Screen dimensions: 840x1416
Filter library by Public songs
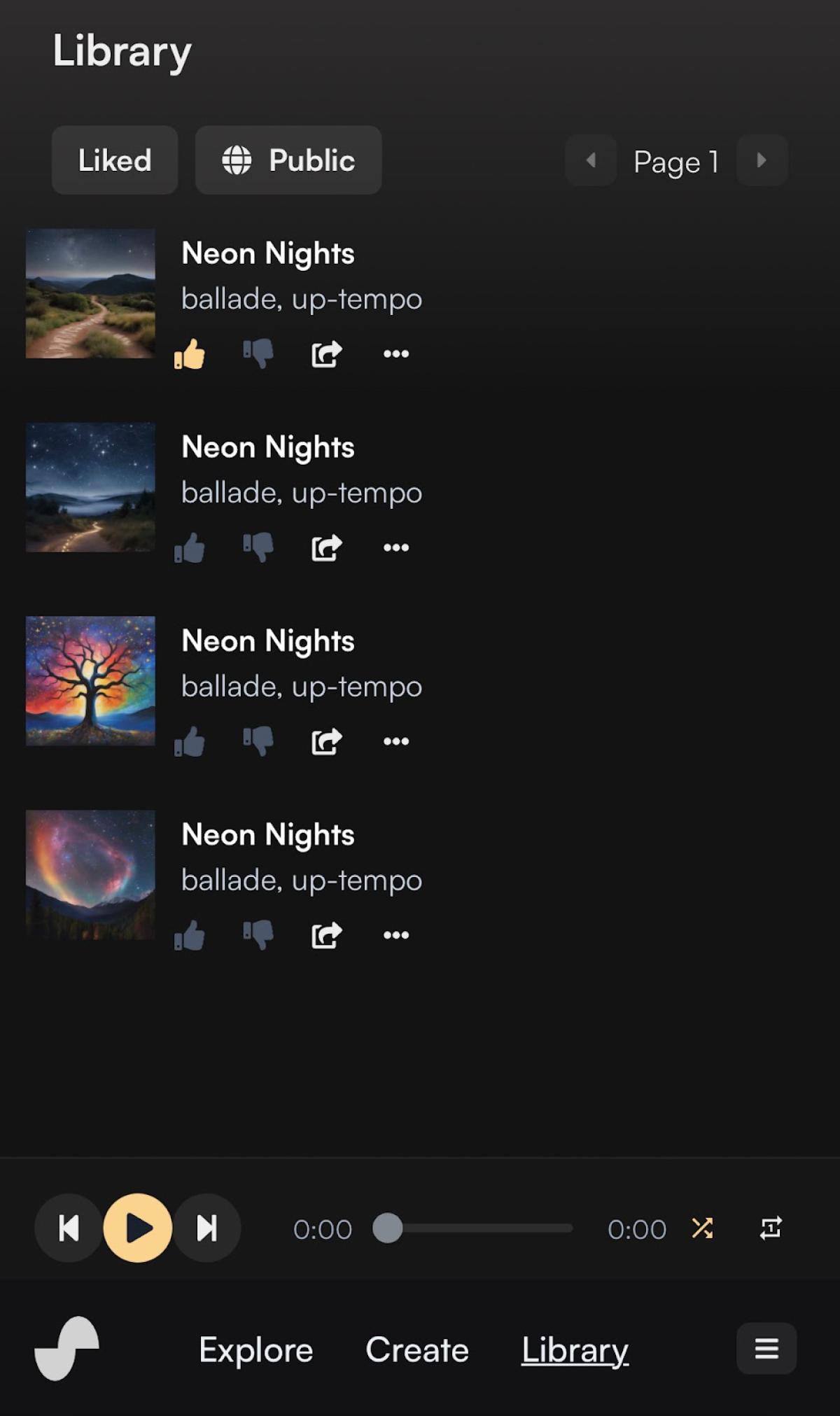[288, 160]
